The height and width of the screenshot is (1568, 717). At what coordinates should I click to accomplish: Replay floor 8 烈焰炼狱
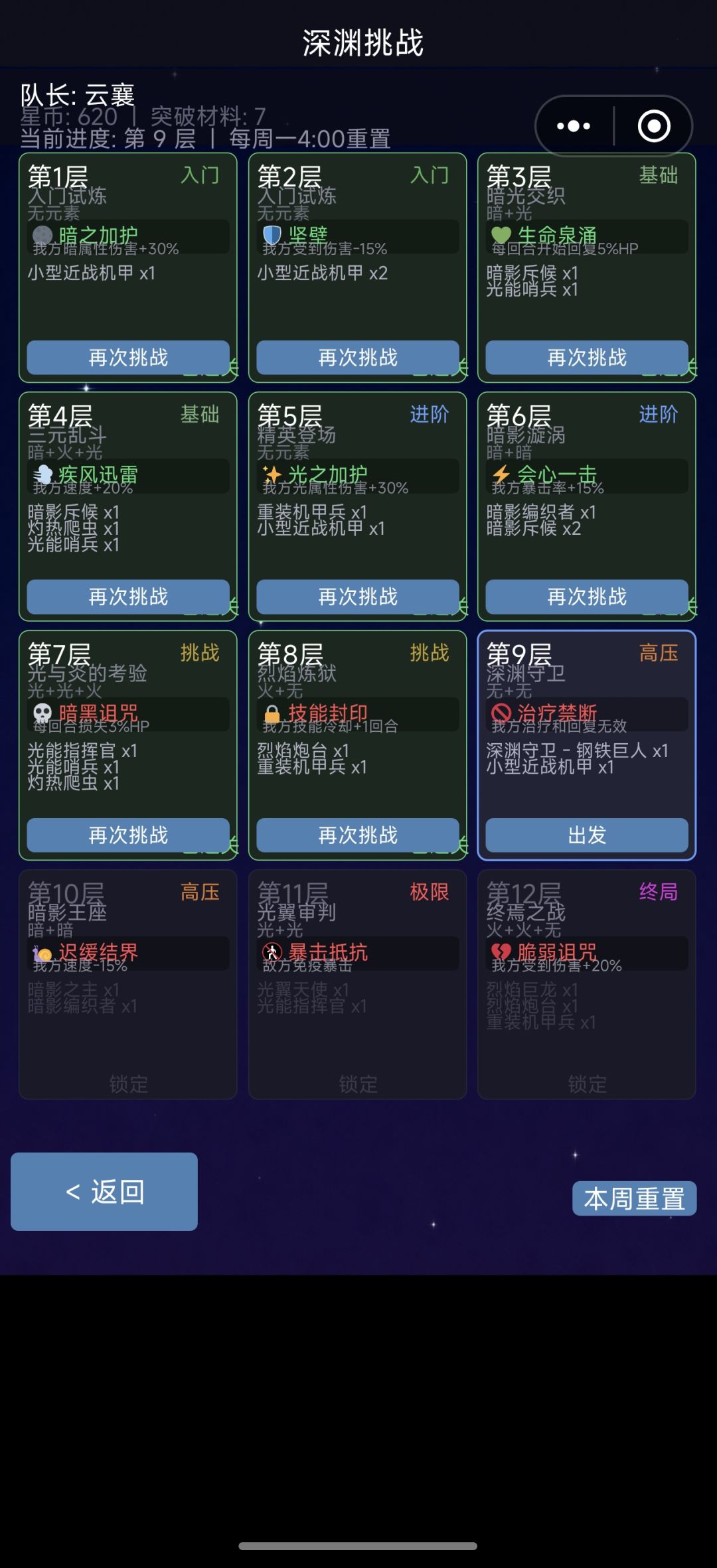[x=358, y=835]
